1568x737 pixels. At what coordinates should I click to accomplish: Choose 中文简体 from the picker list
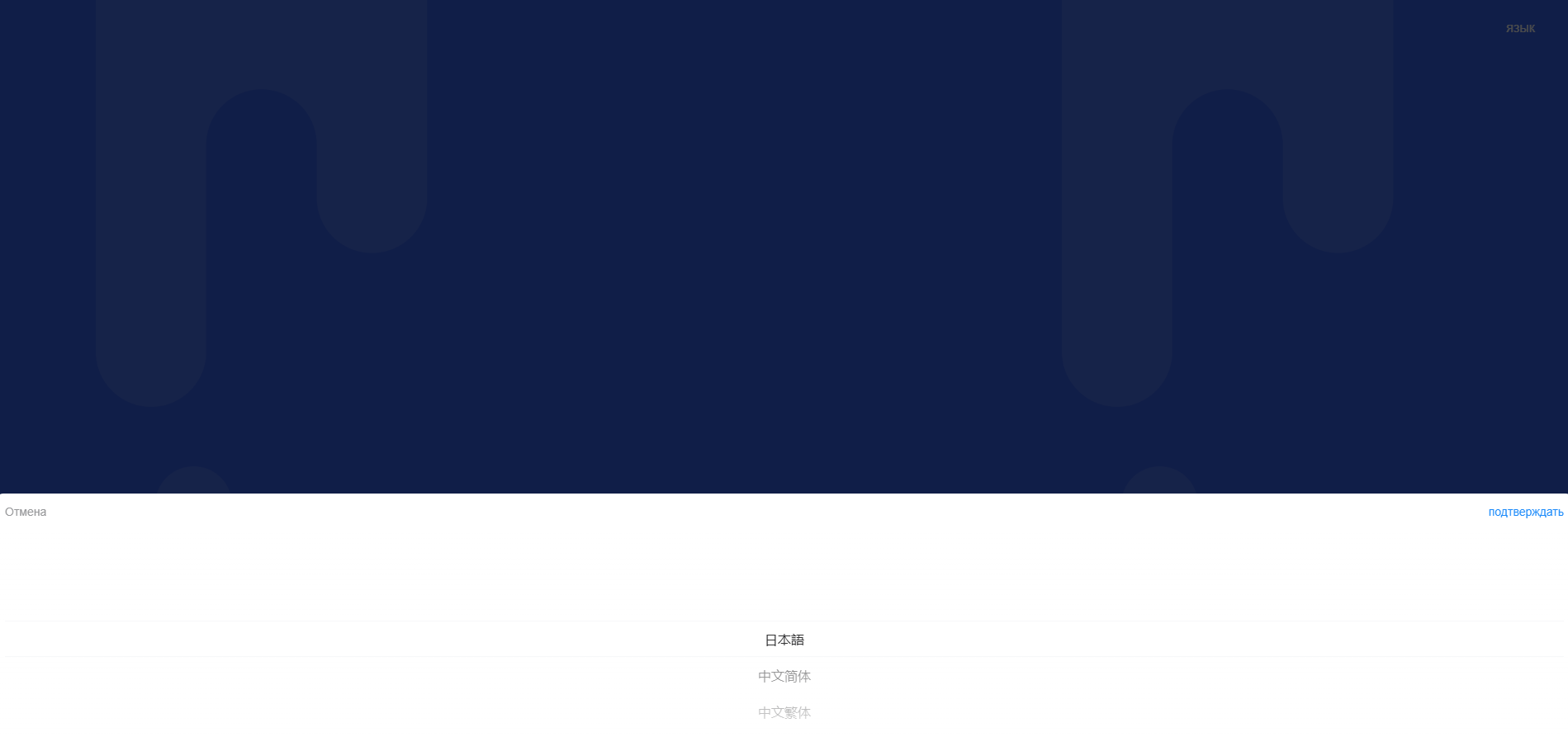tap(784, 676)
